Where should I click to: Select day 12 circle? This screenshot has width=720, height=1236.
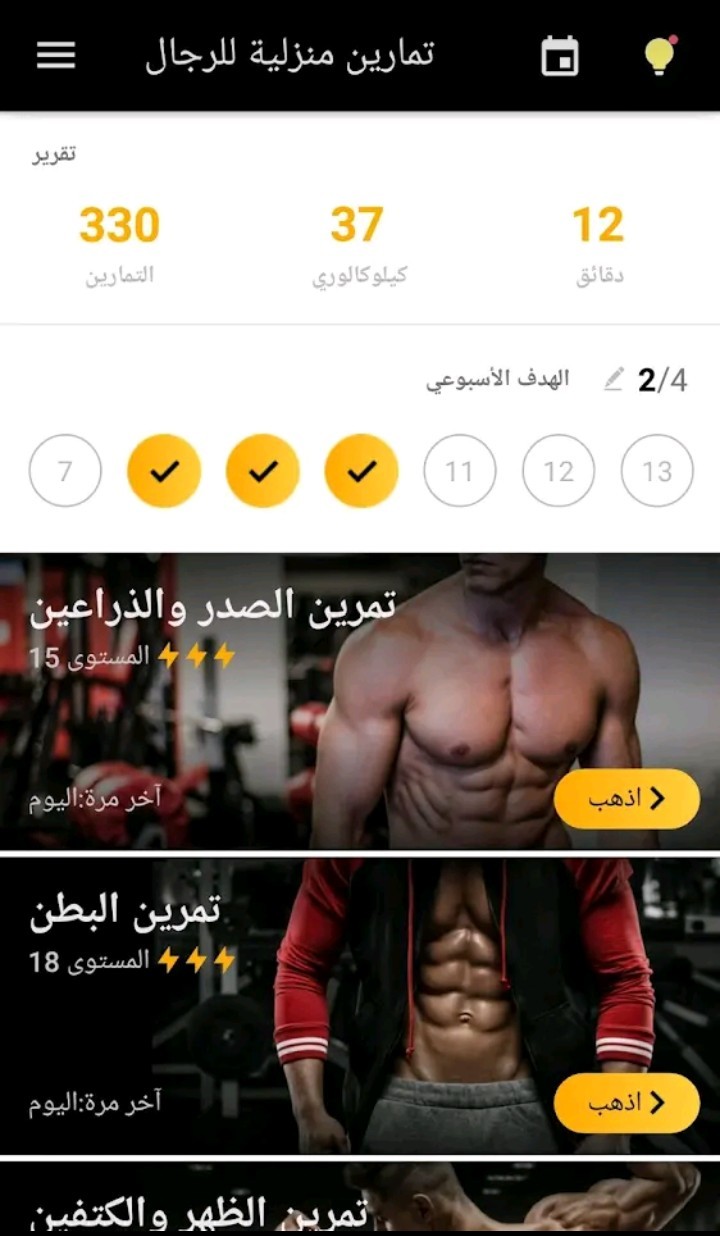coord(558,471)
